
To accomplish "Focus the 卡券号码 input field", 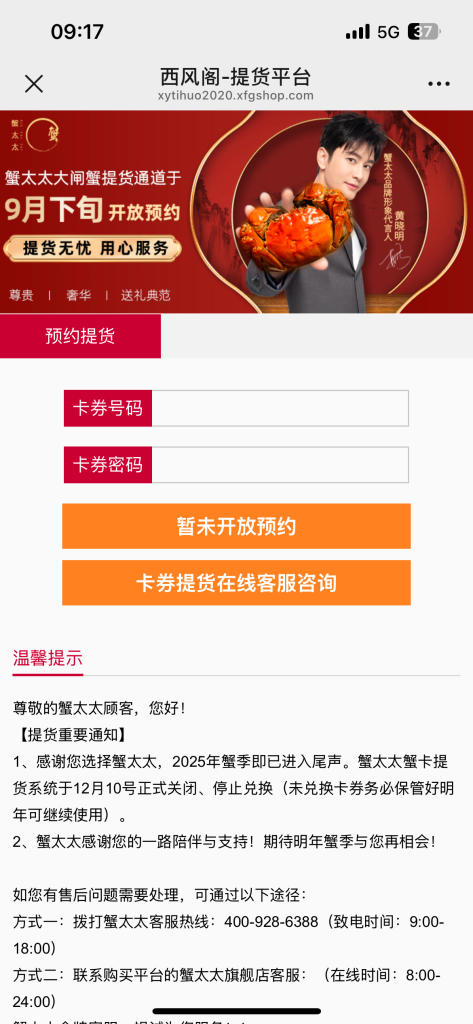I will [x=280, y=408].
